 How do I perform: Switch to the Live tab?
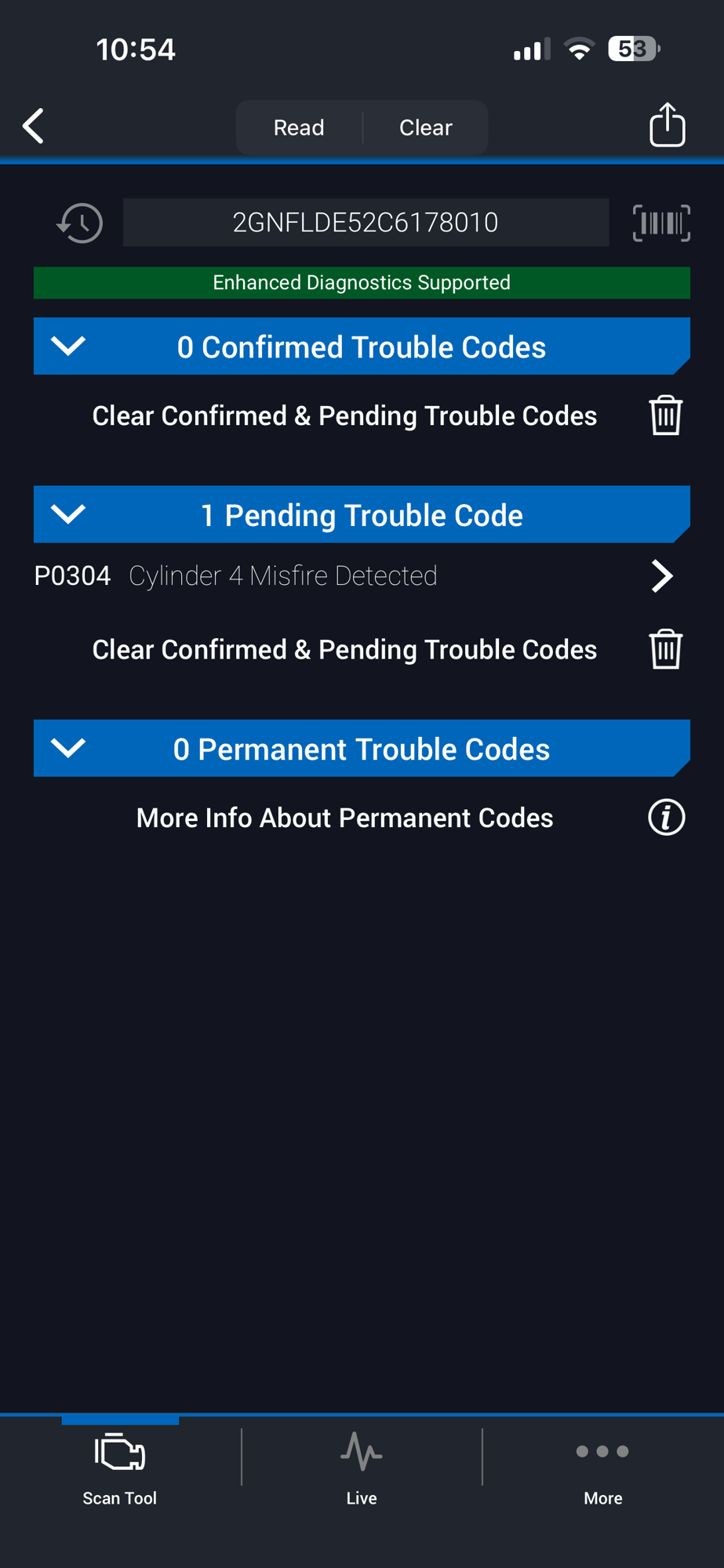362,1466
